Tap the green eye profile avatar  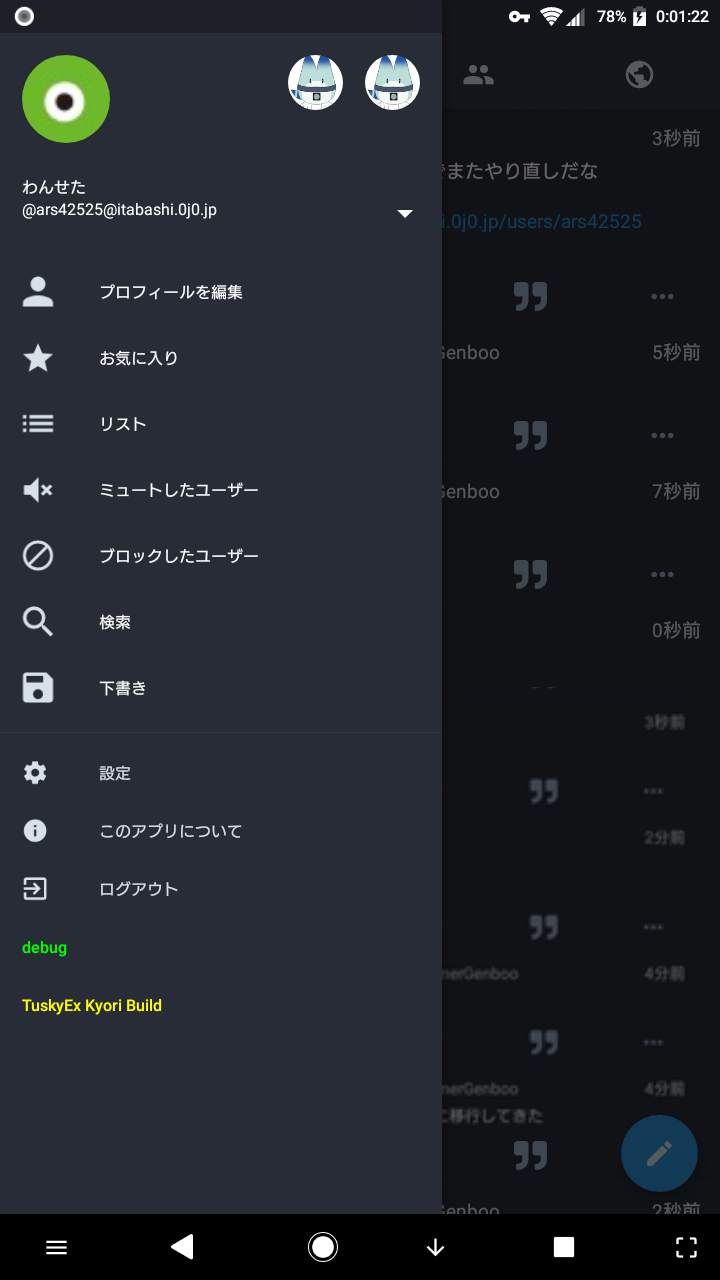(66, 99)
